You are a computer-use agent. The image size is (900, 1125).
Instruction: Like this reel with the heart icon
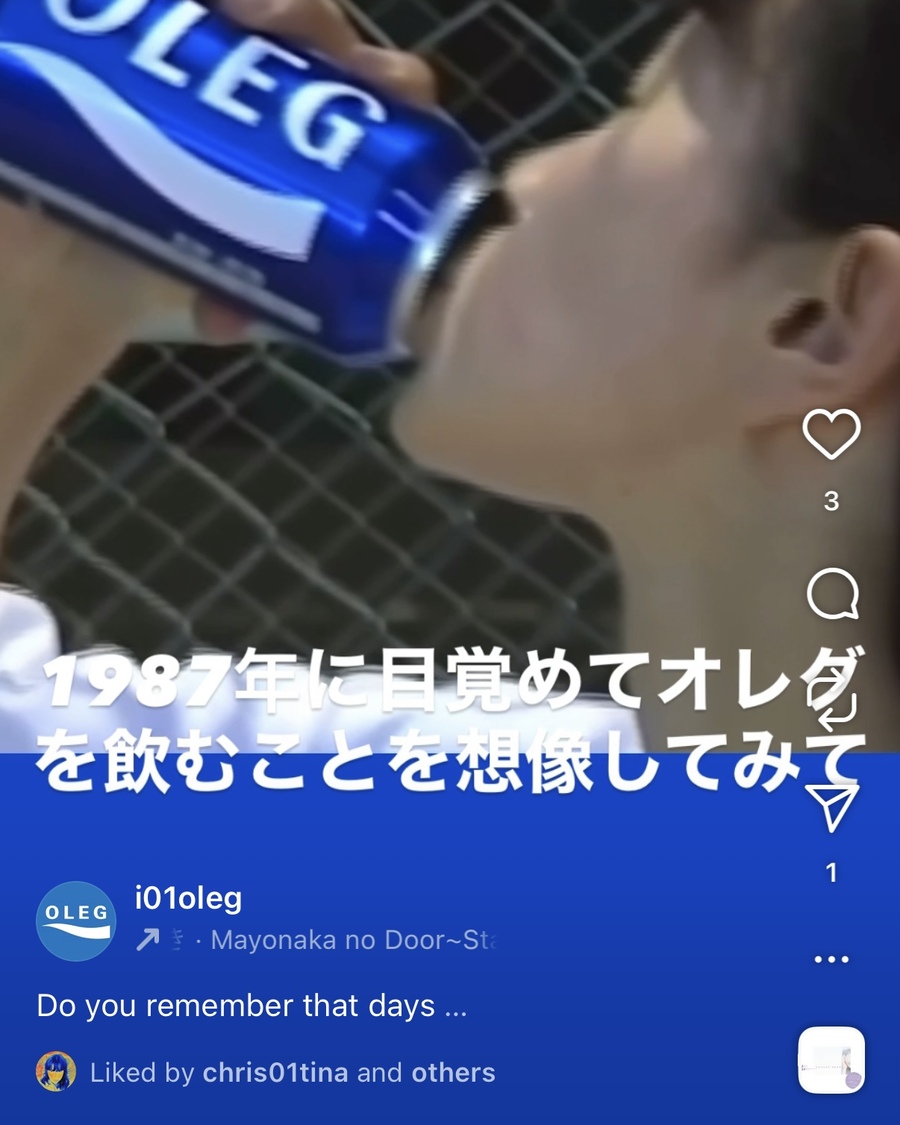pos(831,435)
